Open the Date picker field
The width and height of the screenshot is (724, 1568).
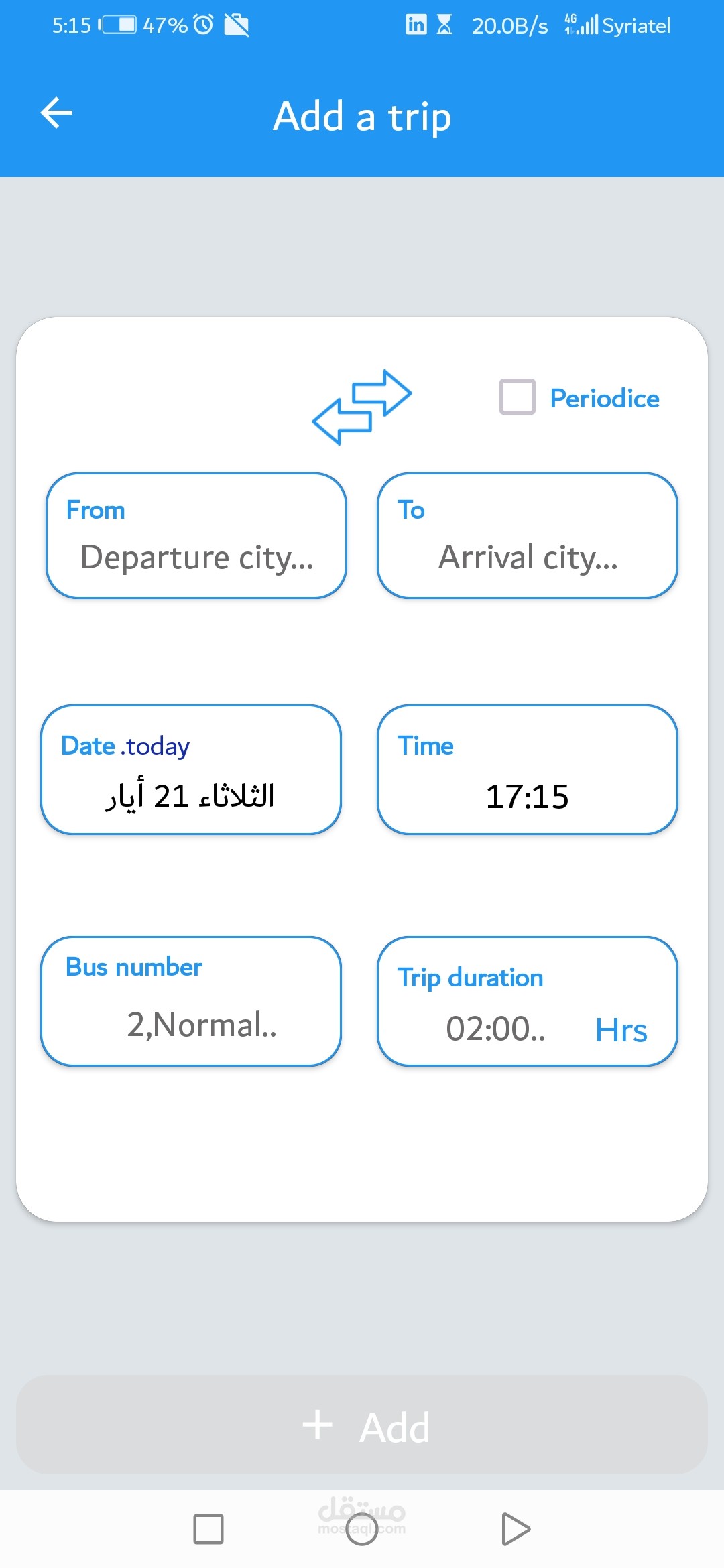pos(191,769)
